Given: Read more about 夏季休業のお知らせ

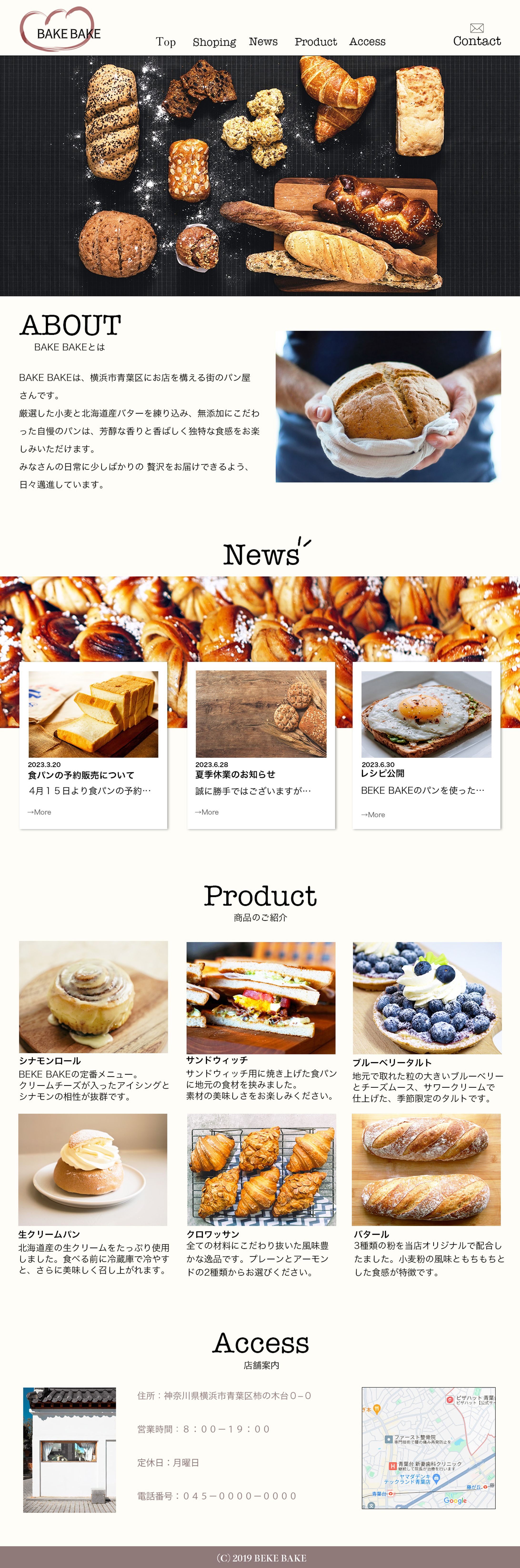Looking at the screenshot, I should 207,812.
